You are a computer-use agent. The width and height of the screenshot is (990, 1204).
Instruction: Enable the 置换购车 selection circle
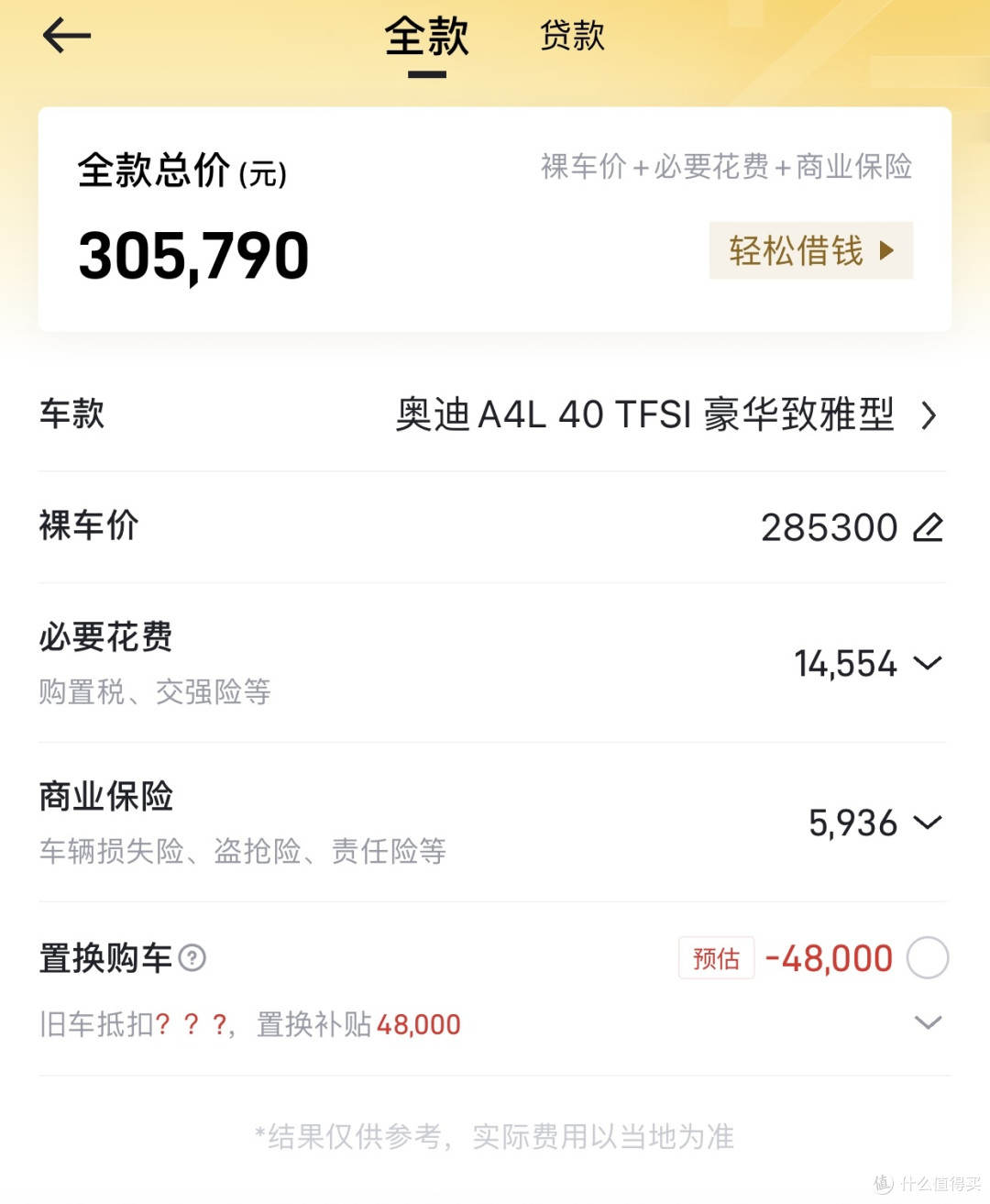pyautogui.click(x=929, y=957)
